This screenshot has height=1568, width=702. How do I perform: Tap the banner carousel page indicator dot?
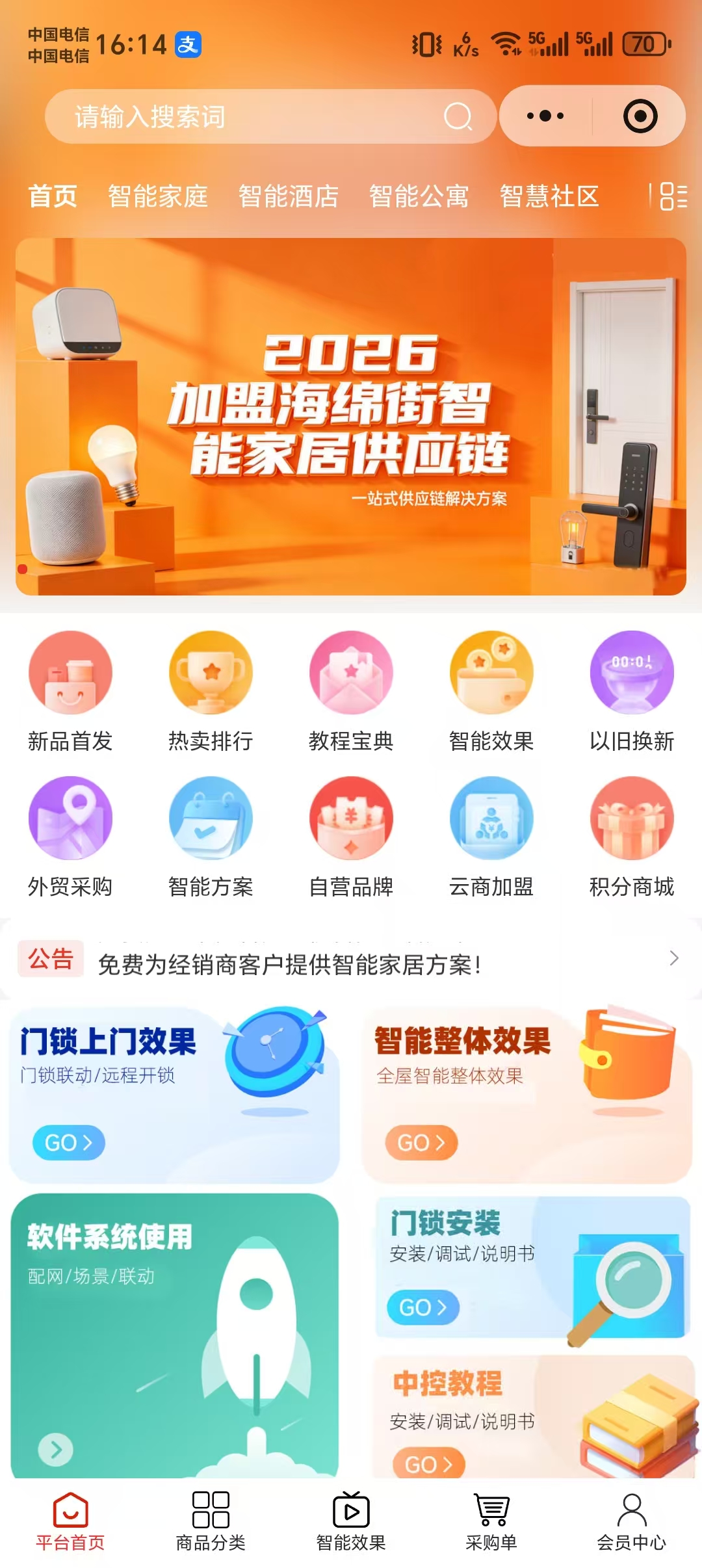(21, 569)
